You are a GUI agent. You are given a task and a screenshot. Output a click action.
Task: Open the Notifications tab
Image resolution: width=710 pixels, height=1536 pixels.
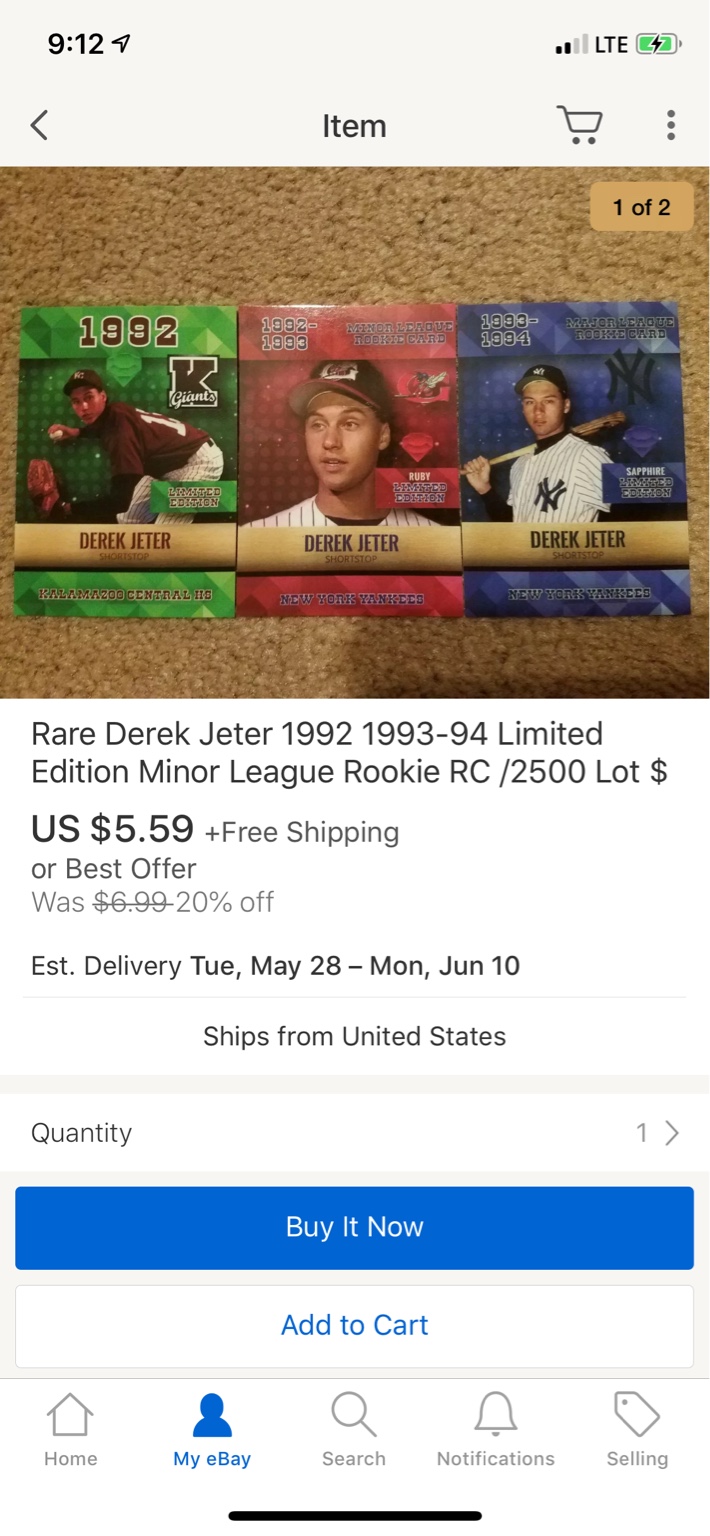tap(496, 1430)
